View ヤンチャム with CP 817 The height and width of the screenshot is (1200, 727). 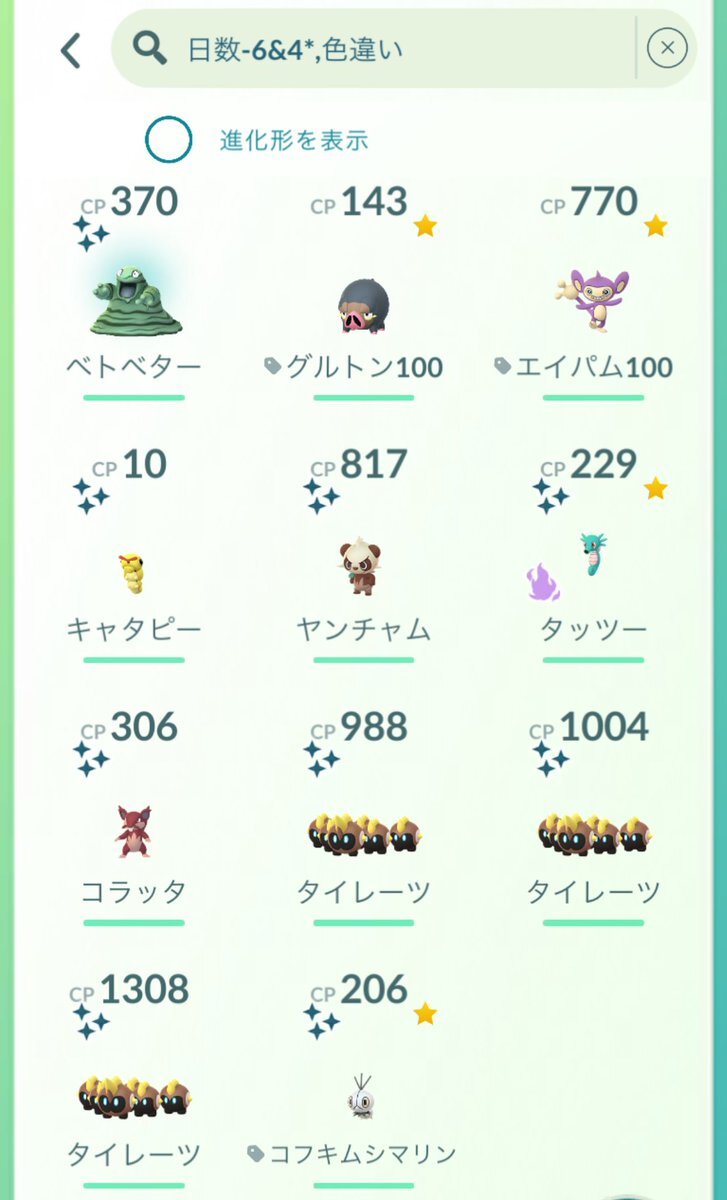[x=364, y=555]
